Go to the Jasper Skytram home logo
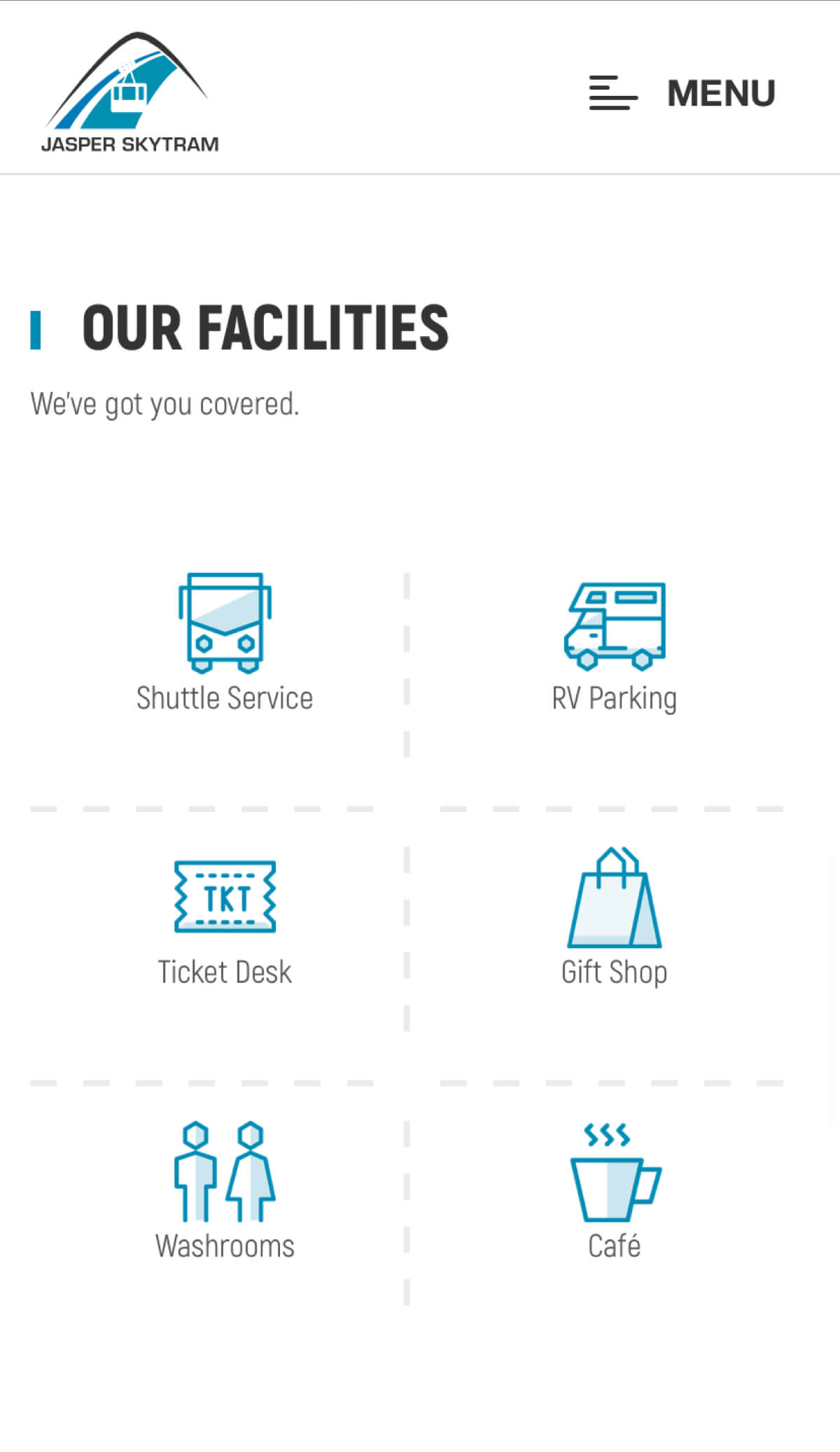 tap(129, 92)
